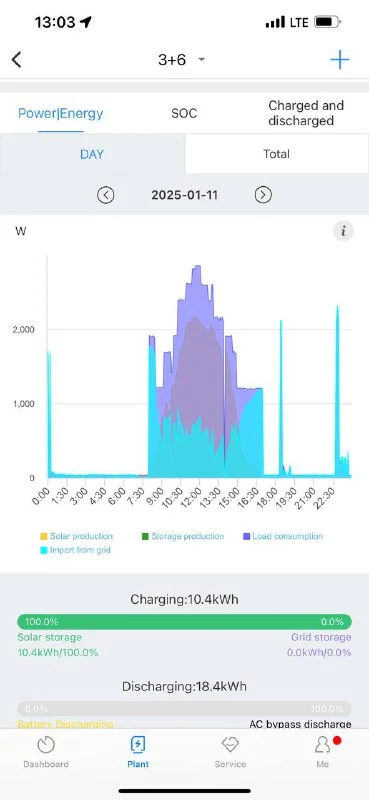
Task: Tap the plus icon to add
Action: point(339,60)
